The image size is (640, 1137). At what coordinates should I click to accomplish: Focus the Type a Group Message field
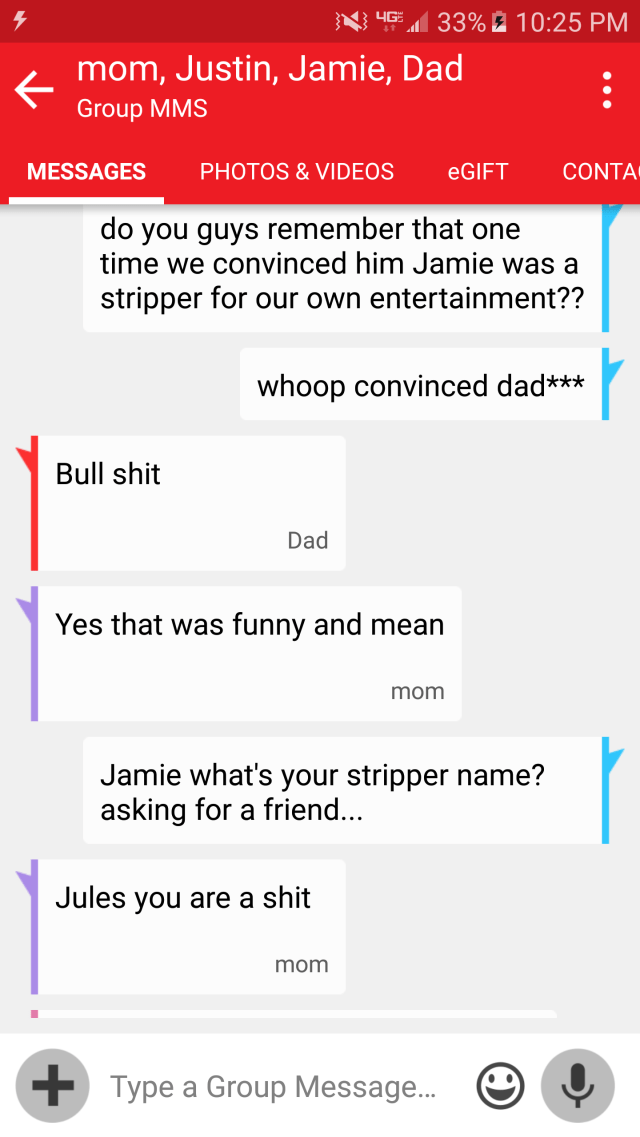click(x=273, y=1087)
